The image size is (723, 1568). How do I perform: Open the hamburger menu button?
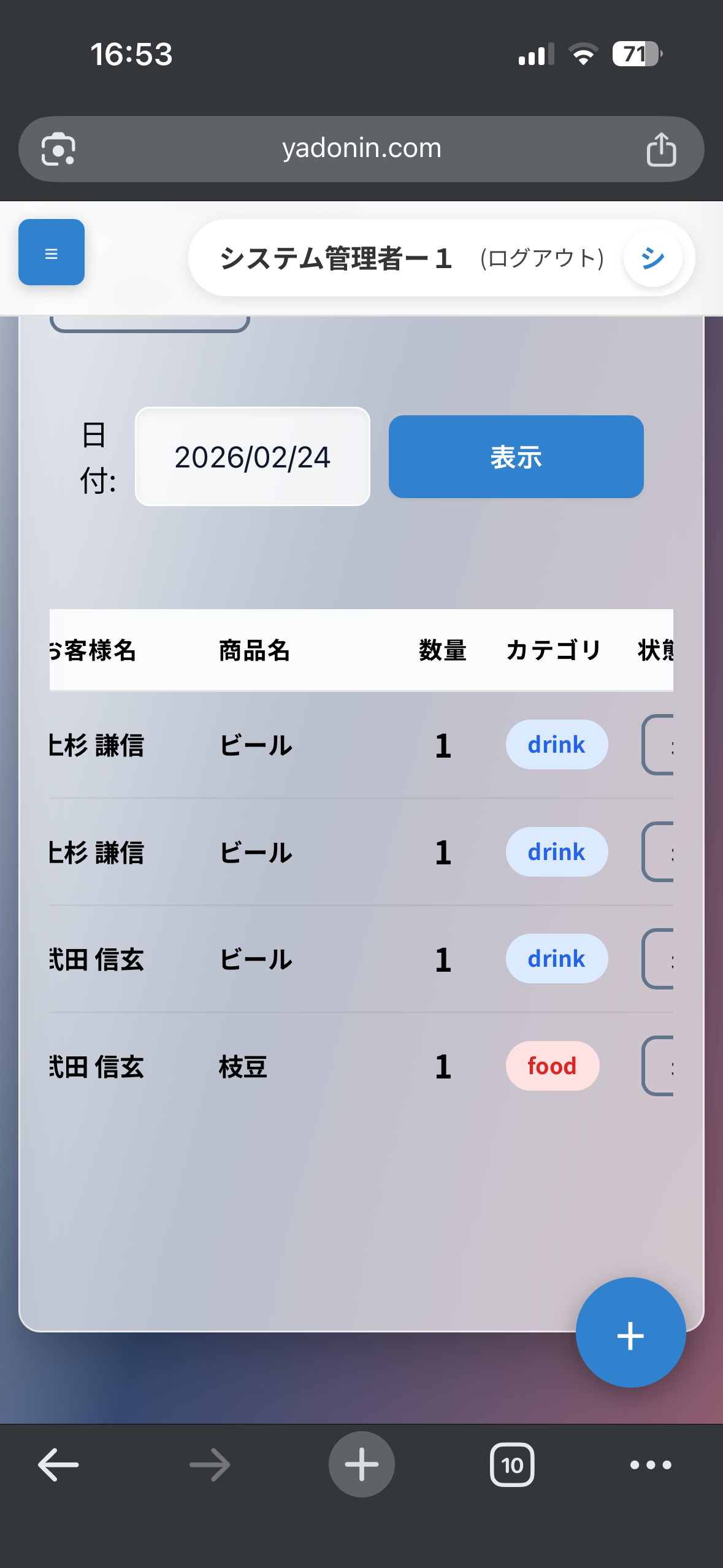[x=52, y=253]
